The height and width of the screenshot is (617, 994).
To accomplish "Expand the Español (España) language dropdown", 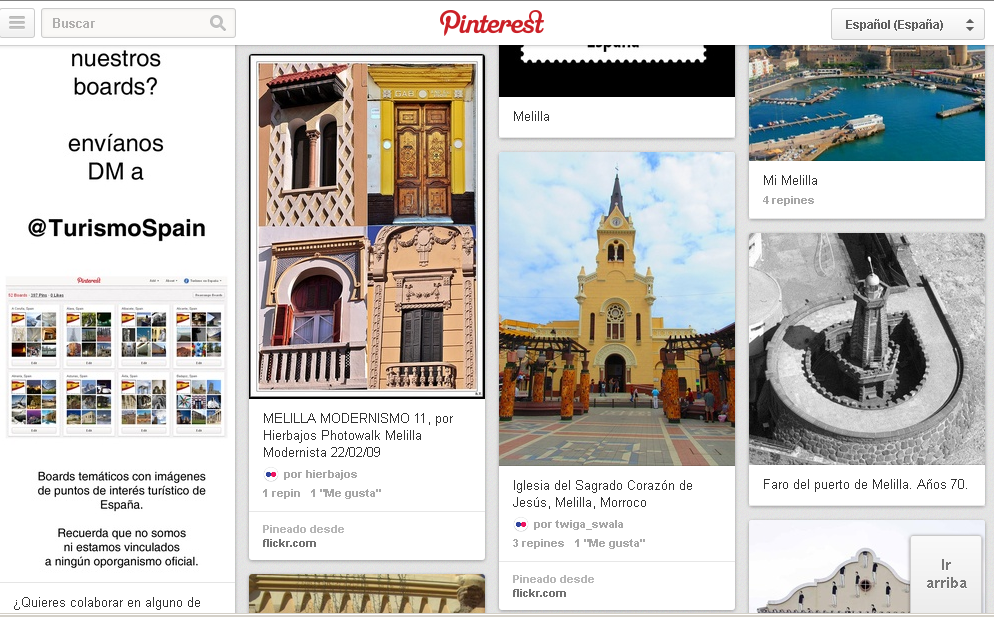I will click(x=907, y=24).
